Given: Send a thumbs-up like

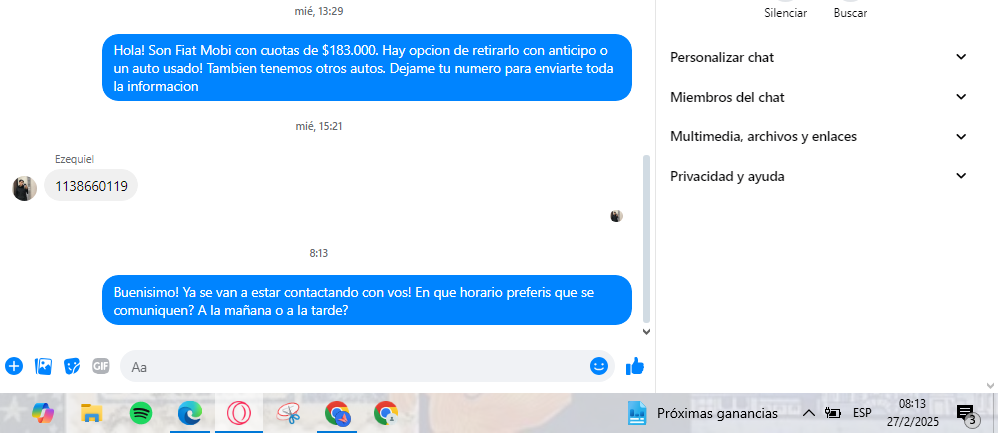Looking at the screenshot, I should click(x=634, y=366).
